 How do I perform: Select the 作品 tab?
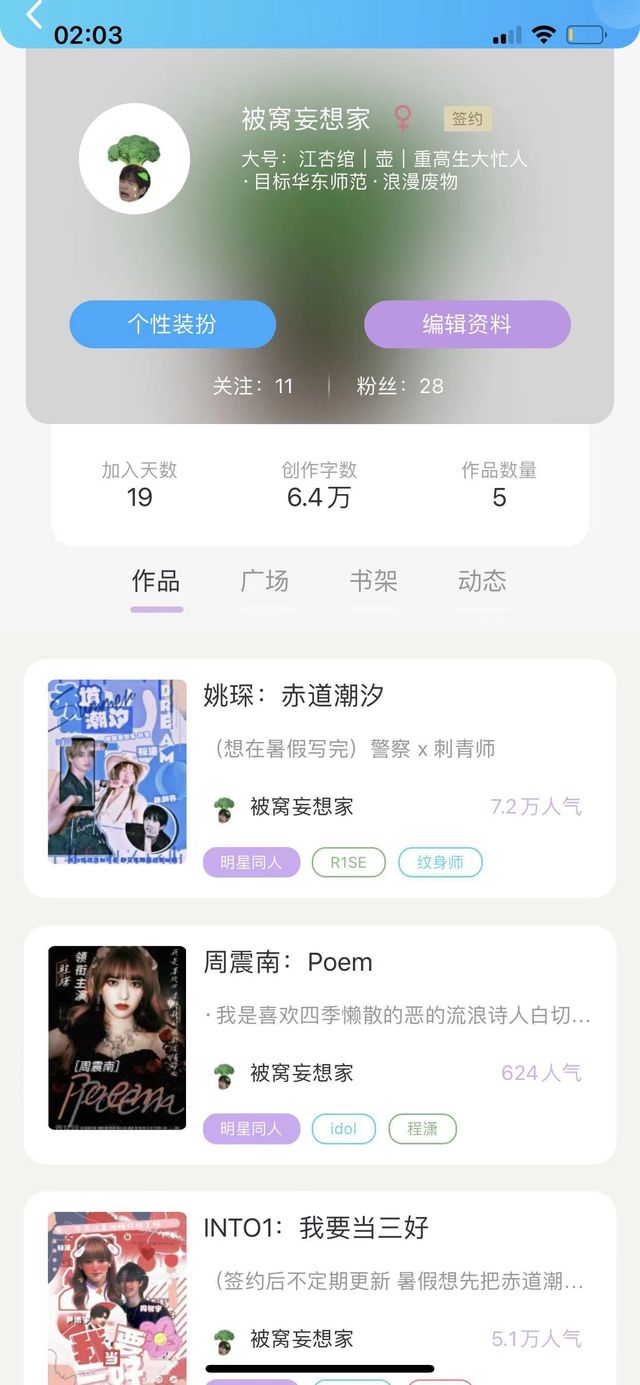pos(156,581)
